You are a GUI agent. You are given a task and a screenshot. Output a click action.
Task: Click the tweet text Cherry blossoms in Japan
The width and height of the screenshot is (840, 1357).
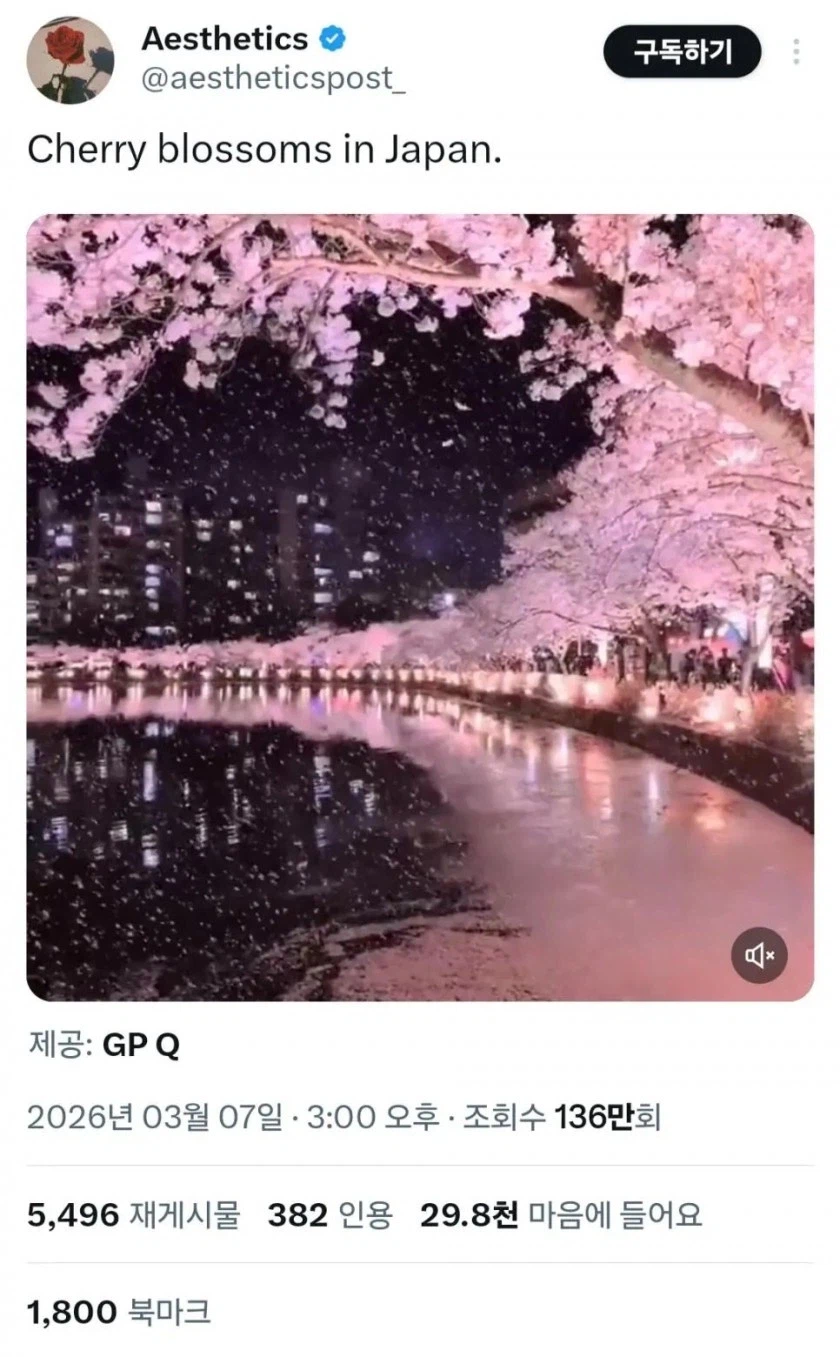265,150
